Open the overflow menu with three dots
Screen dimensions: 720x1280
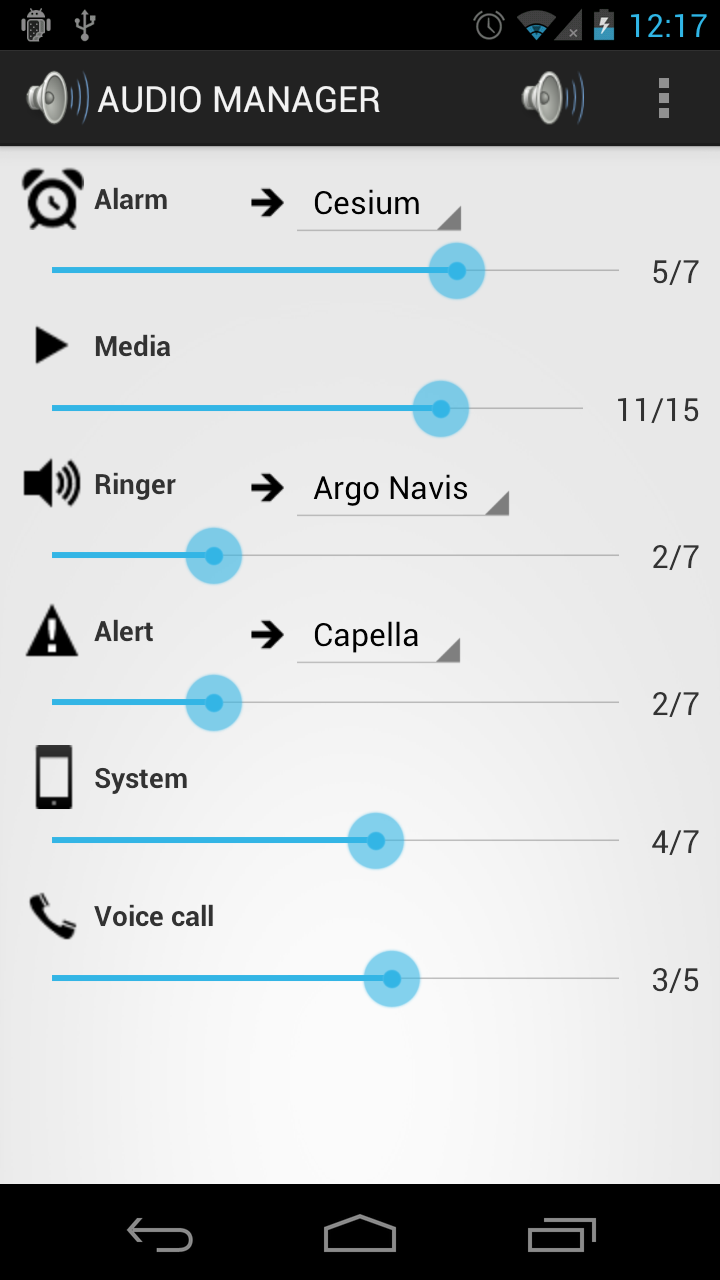tap(662, 97)
